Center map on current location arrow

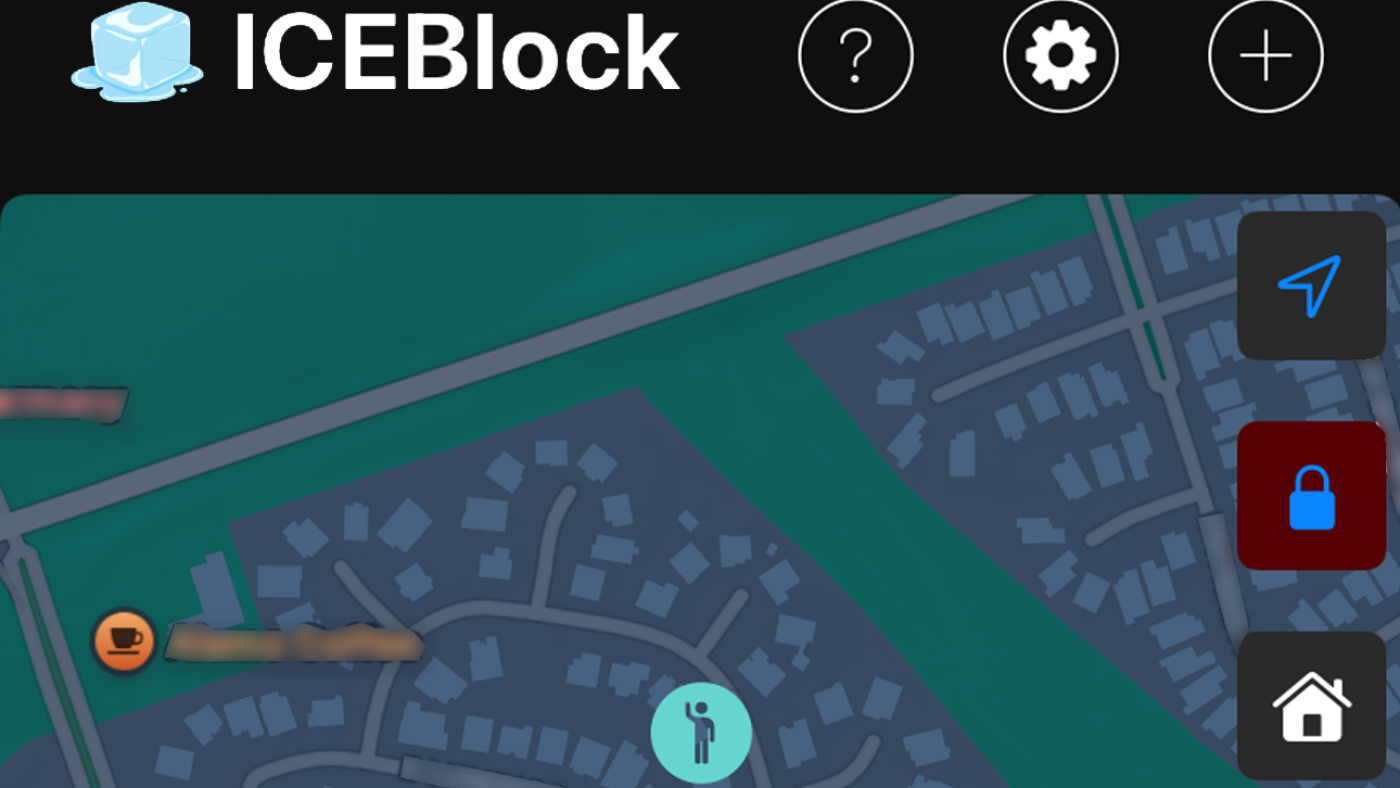[1311, 286]
